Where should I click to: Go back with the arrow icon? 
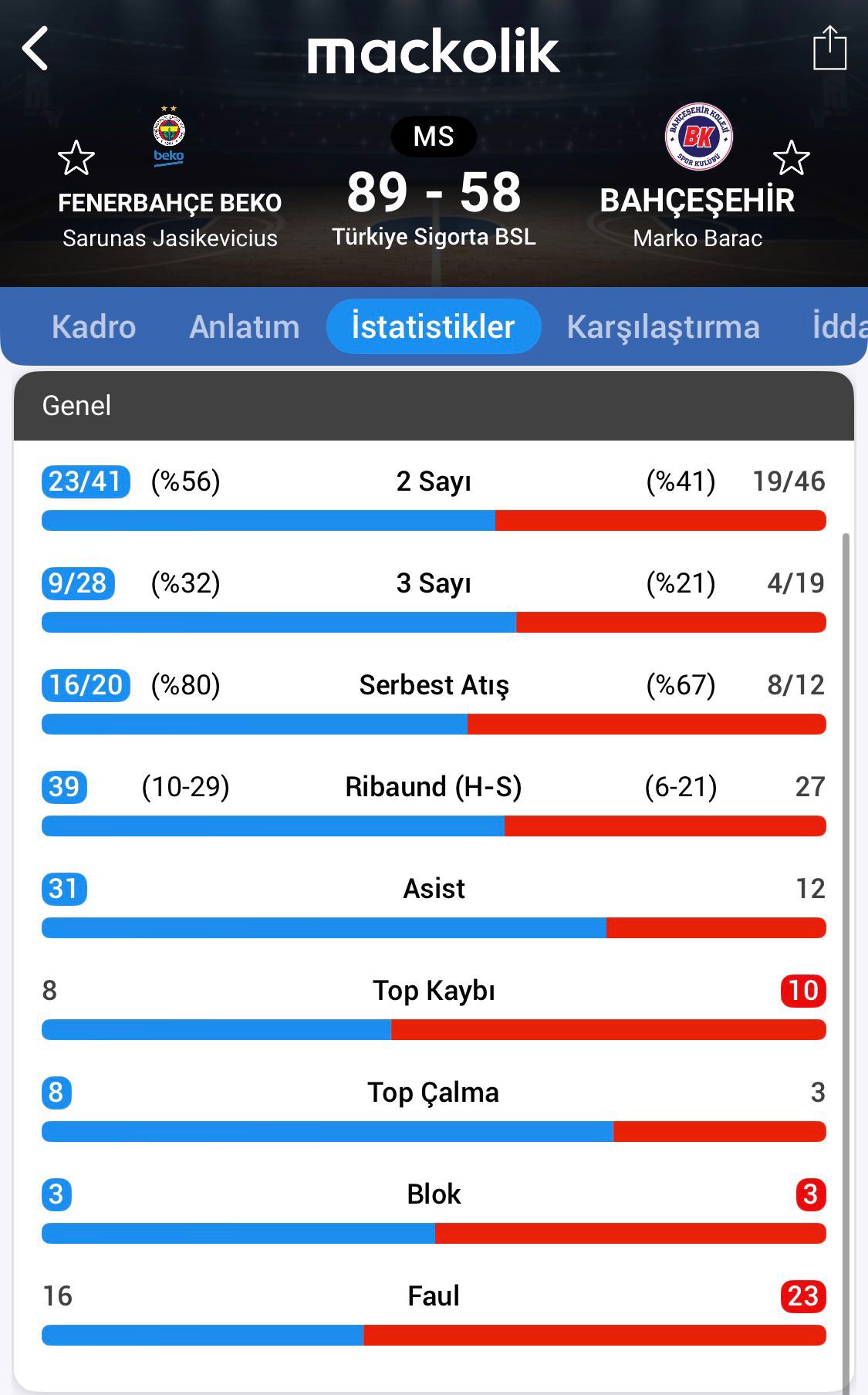coord(35,49)
